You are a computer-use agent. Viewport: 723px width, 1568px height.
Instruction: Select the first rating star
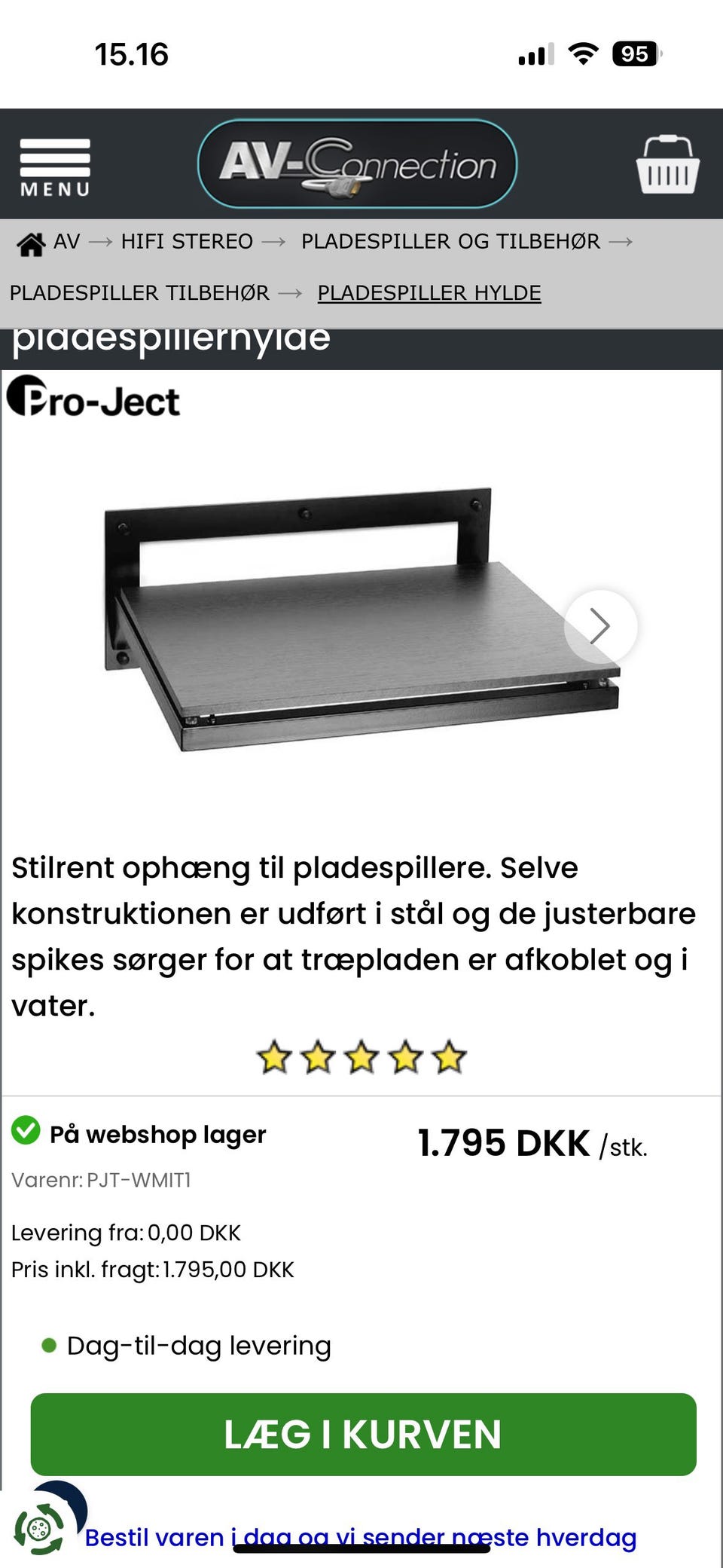[274, 1057]
